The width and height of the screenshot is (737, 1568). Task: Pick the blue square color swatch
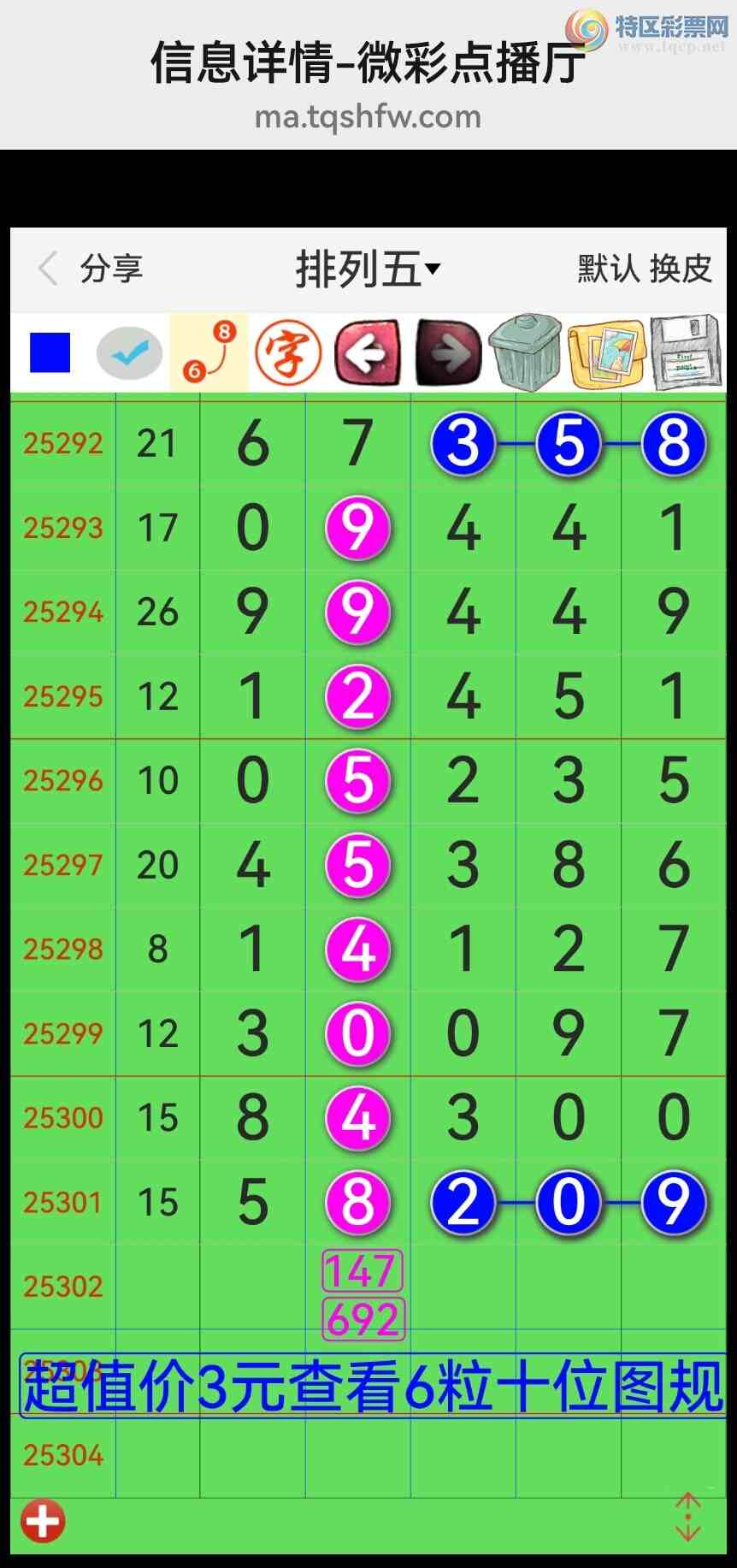tap(50, 352)
